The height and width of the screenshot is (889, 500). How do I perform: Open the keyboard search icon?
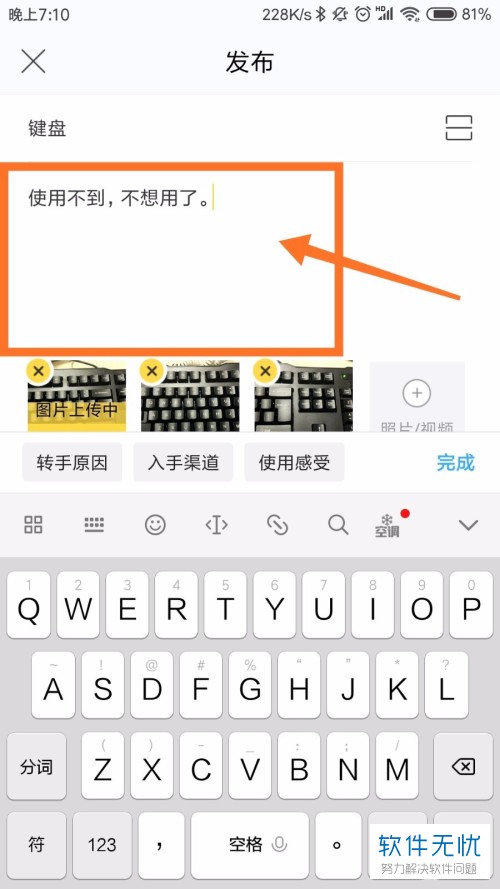[338, 525]
